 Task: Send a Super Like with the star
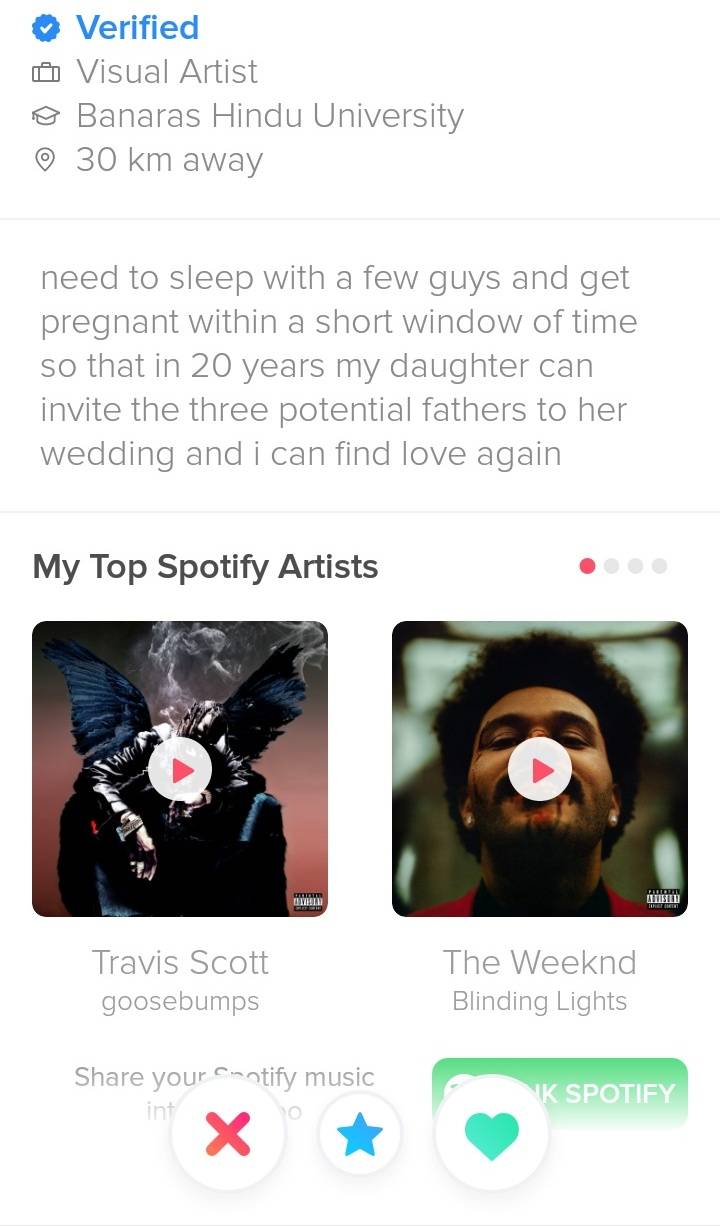click(x=360, y=1136)
